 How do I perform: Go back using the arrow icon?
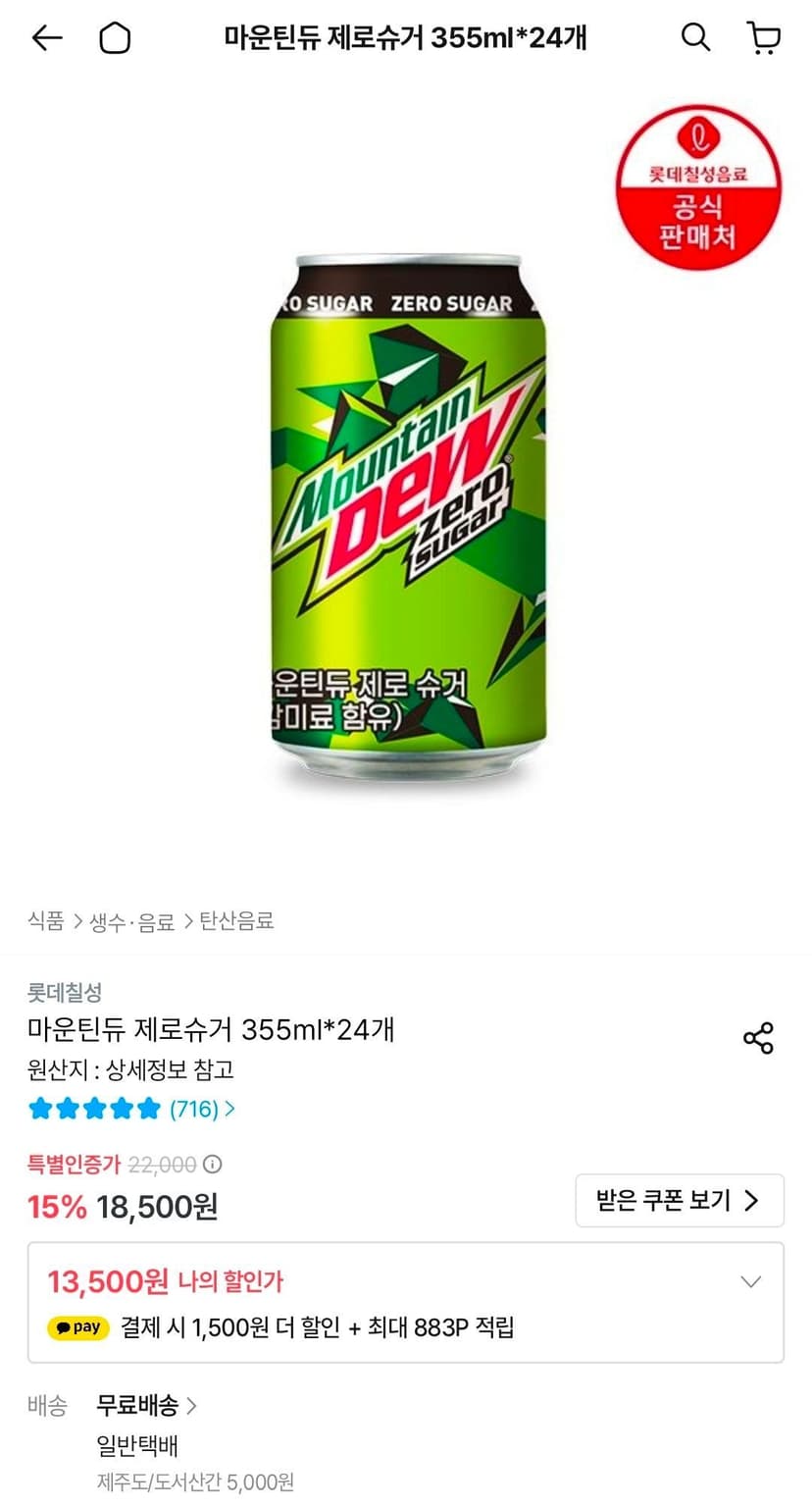(x=46, y=38)
